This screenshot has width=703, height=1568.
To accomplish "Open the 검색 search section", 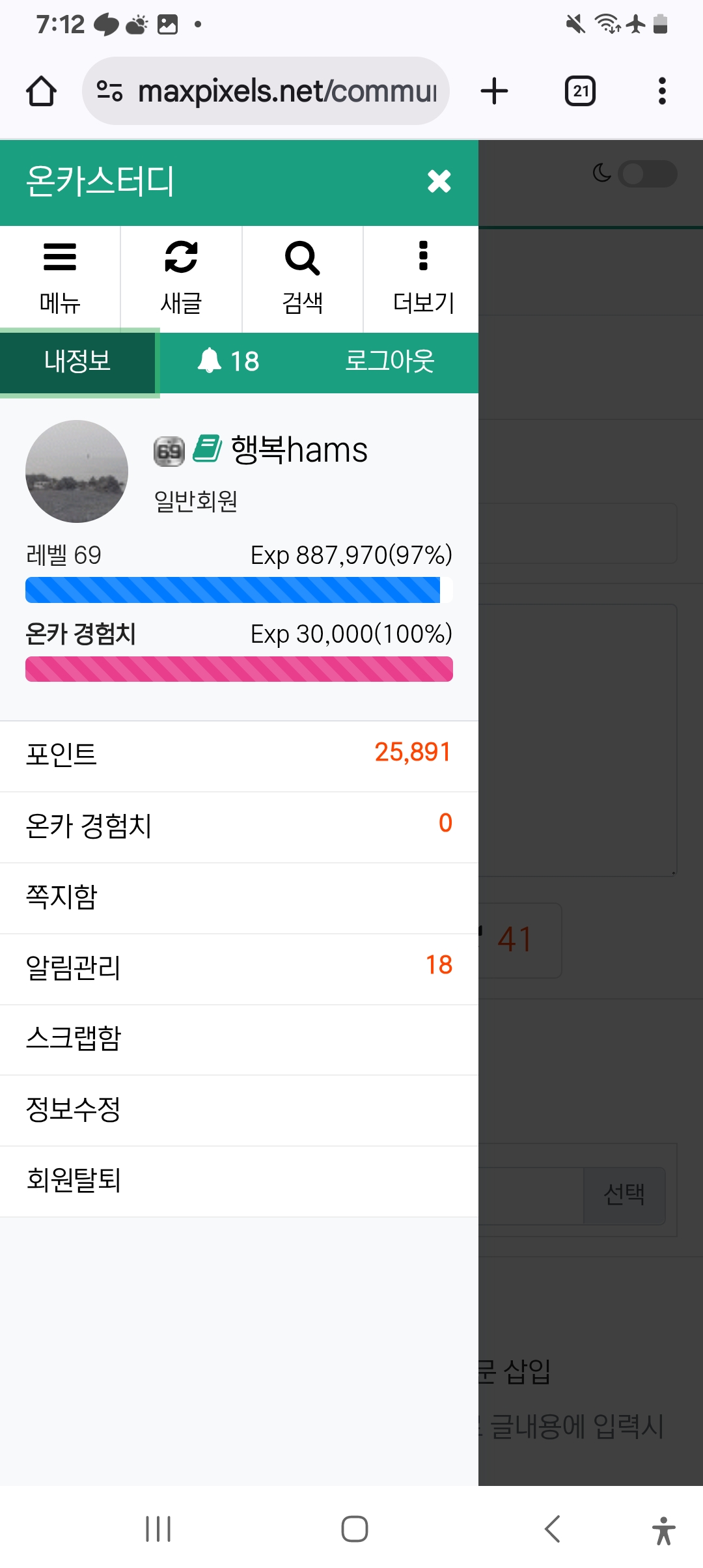I will (303, 279).
